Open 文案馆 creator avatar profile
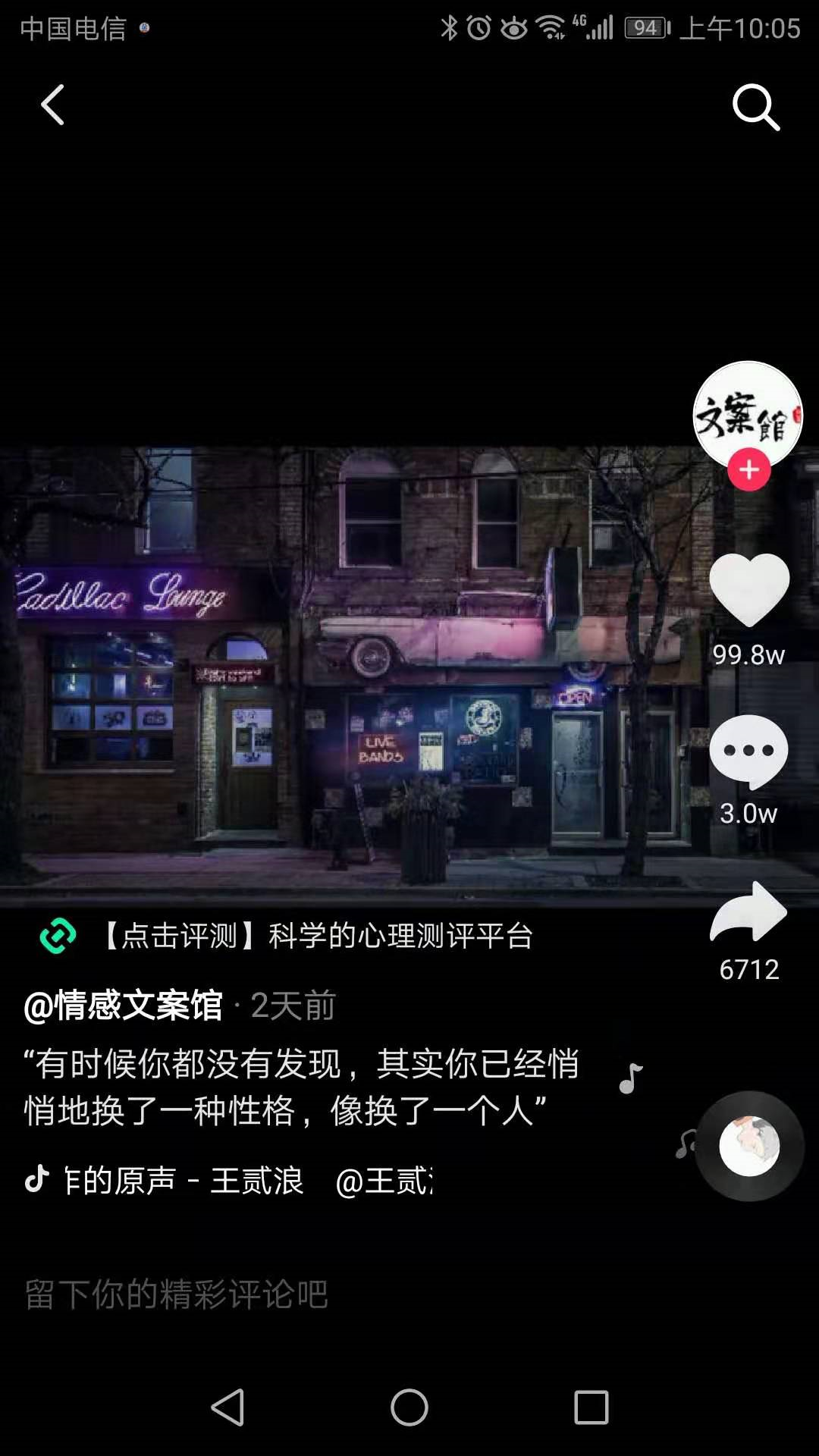Viewport: 819px width, 1456px height. (748, 412)
